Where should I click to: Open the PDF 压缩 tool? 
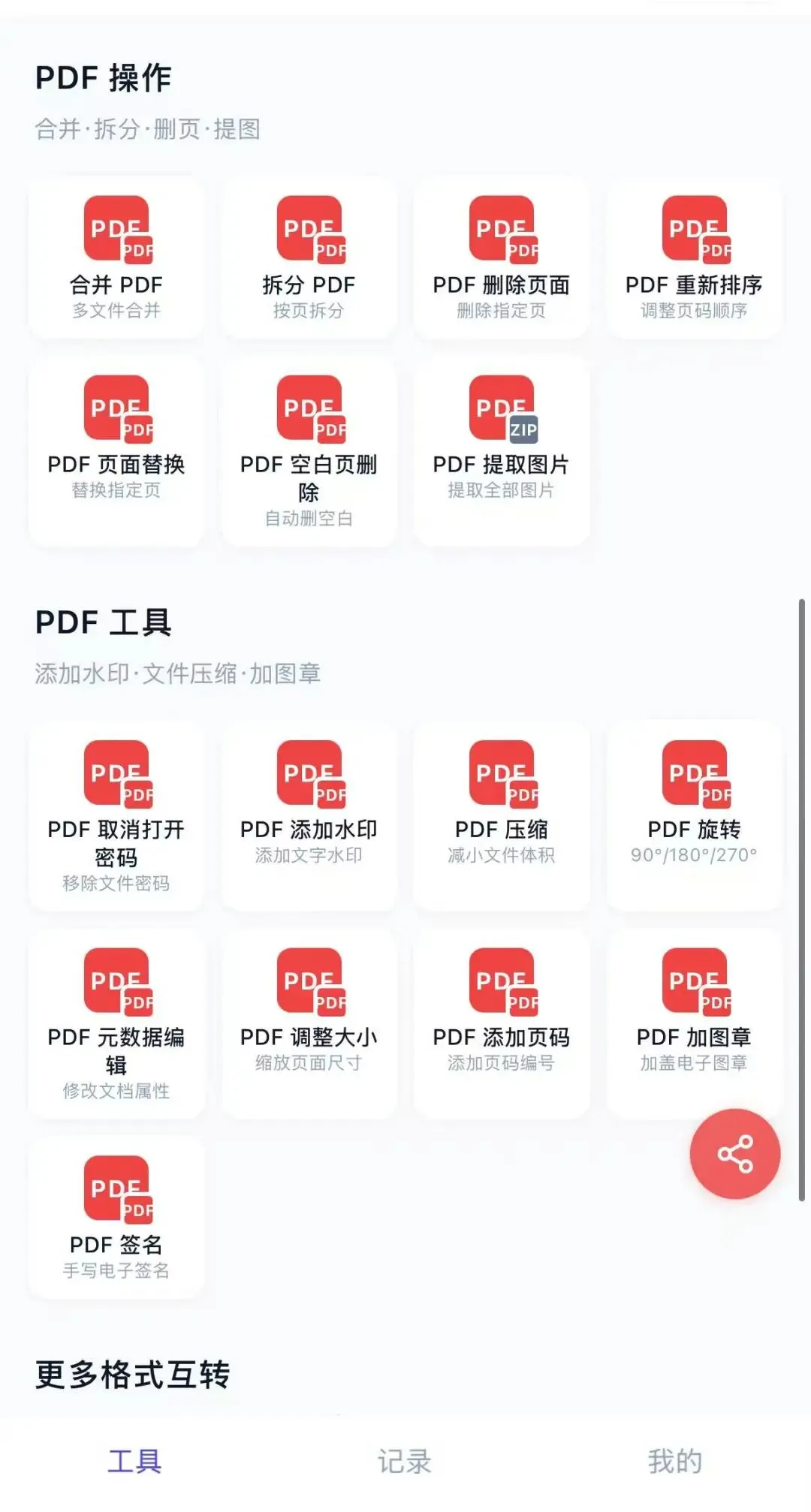click(x=502, y=817)
